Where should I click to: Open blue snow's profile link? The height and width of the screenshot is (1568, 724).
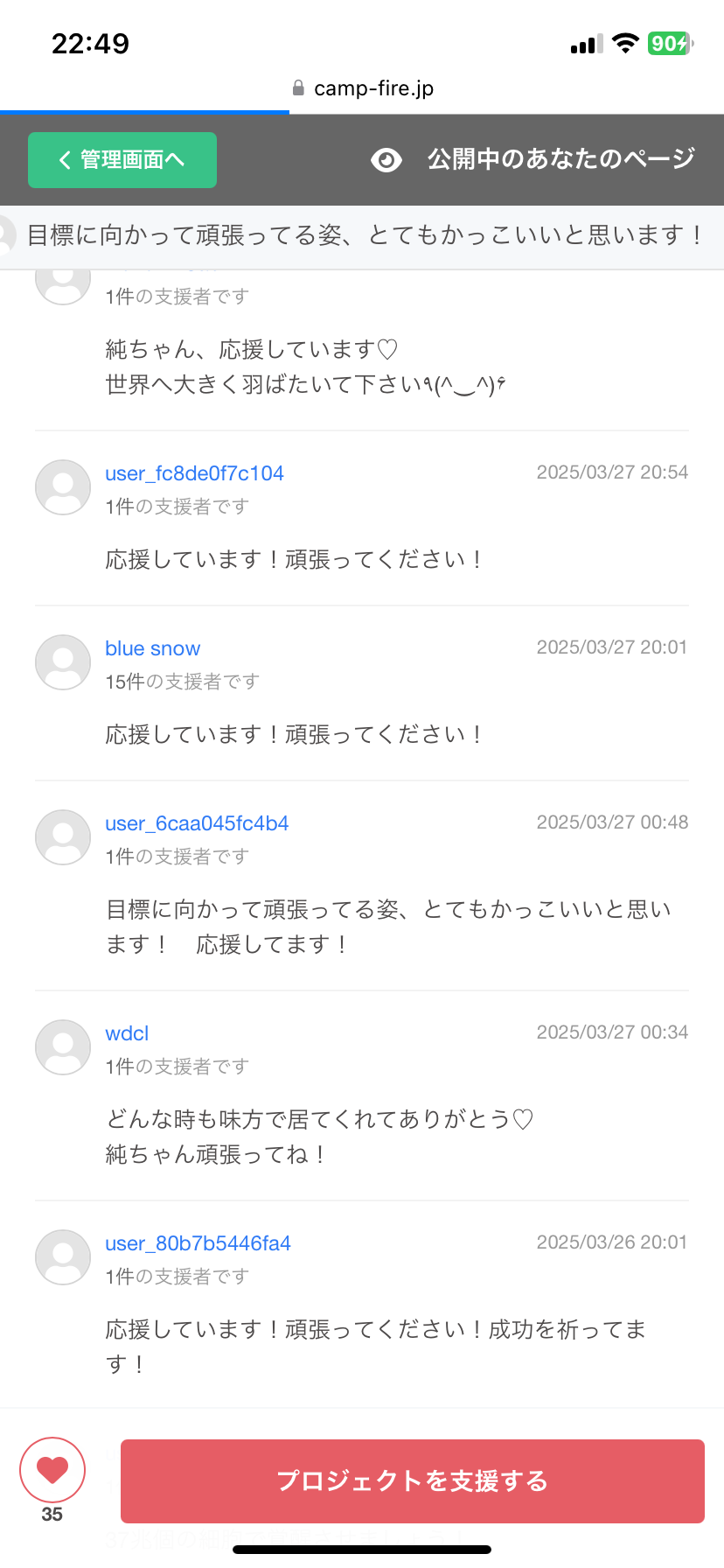pos(152,648)
